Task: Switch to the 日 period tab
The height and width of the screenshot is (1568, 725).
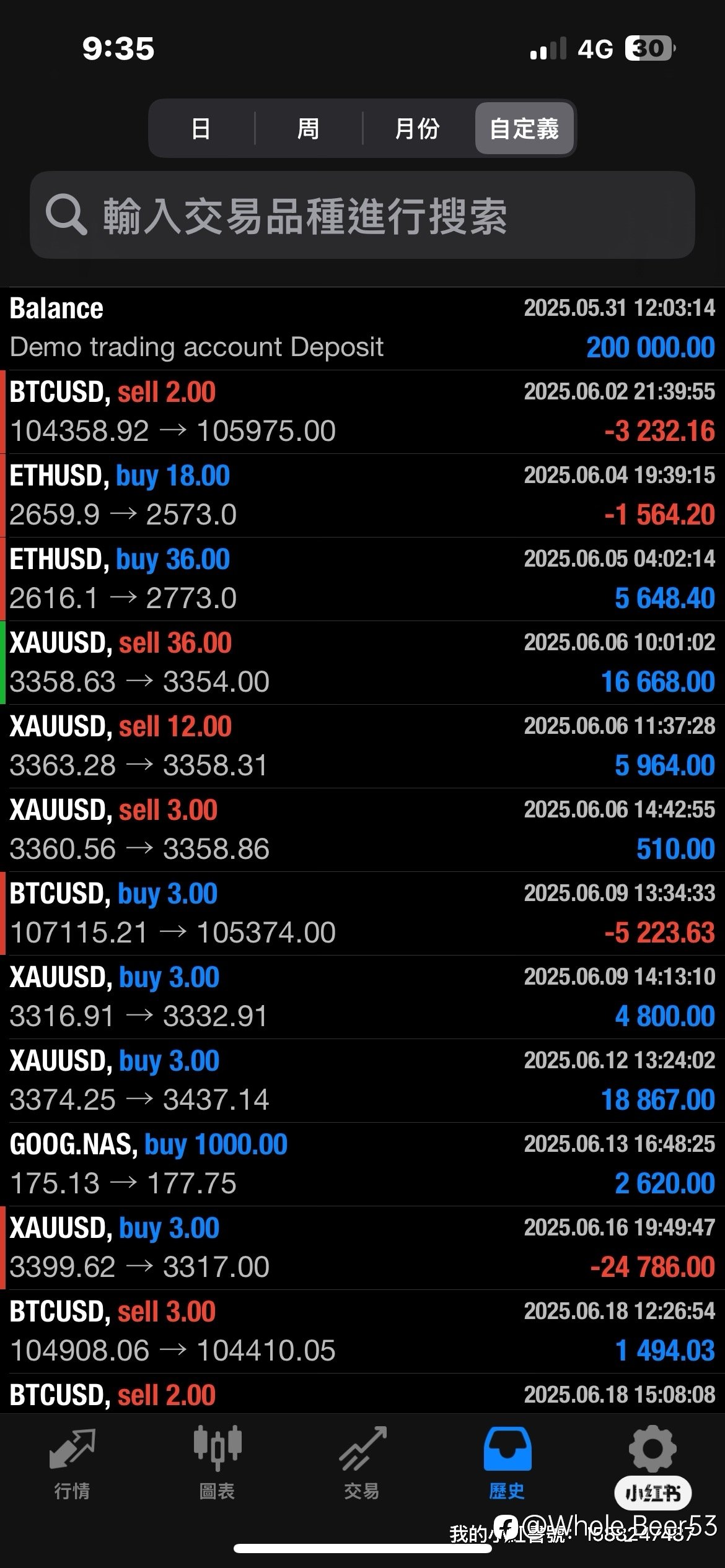Action: tap(201, 128)
